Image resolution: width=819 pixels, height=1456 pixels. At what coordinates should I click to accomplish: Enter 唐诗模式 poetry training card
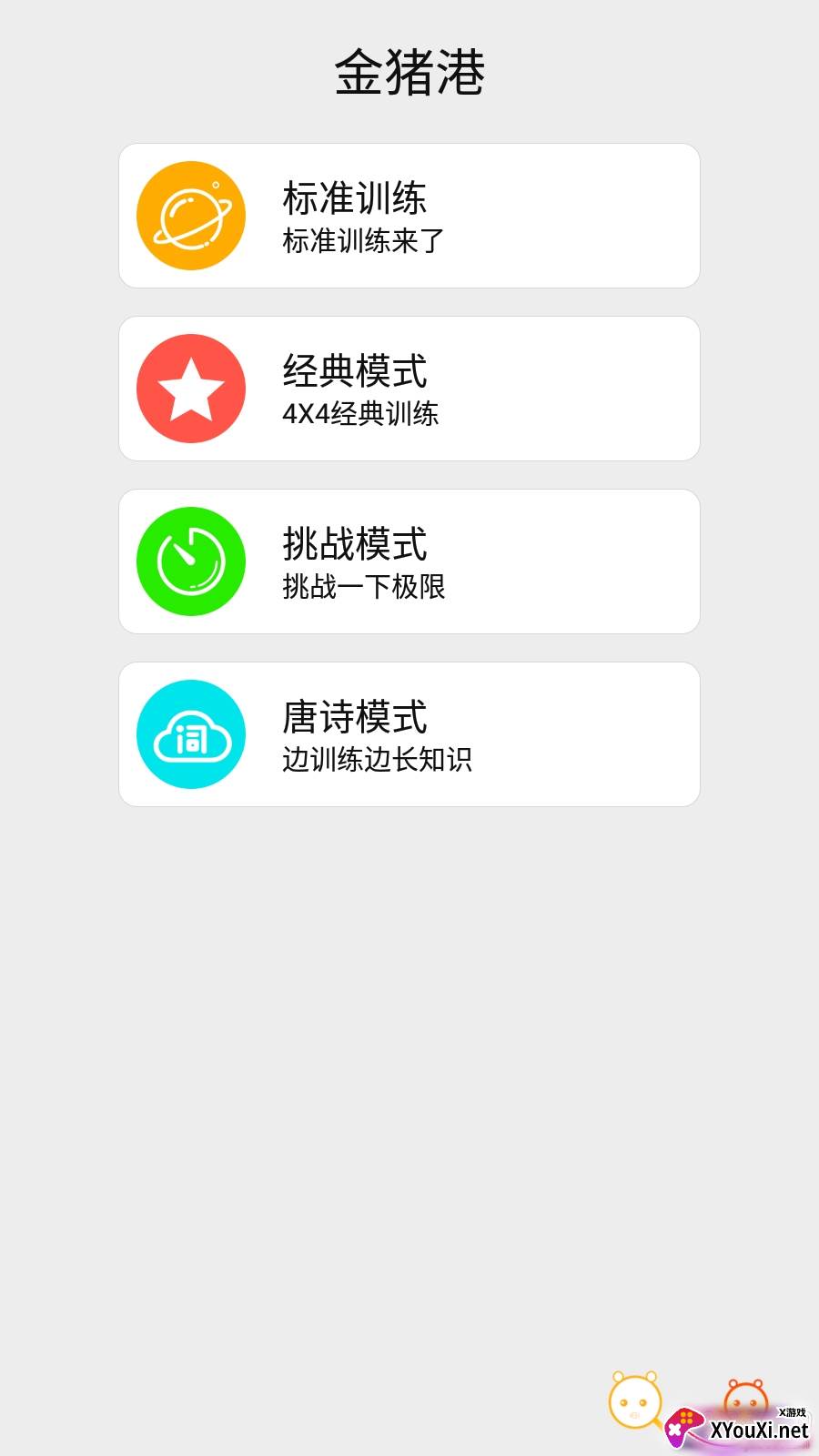(409, 734)
